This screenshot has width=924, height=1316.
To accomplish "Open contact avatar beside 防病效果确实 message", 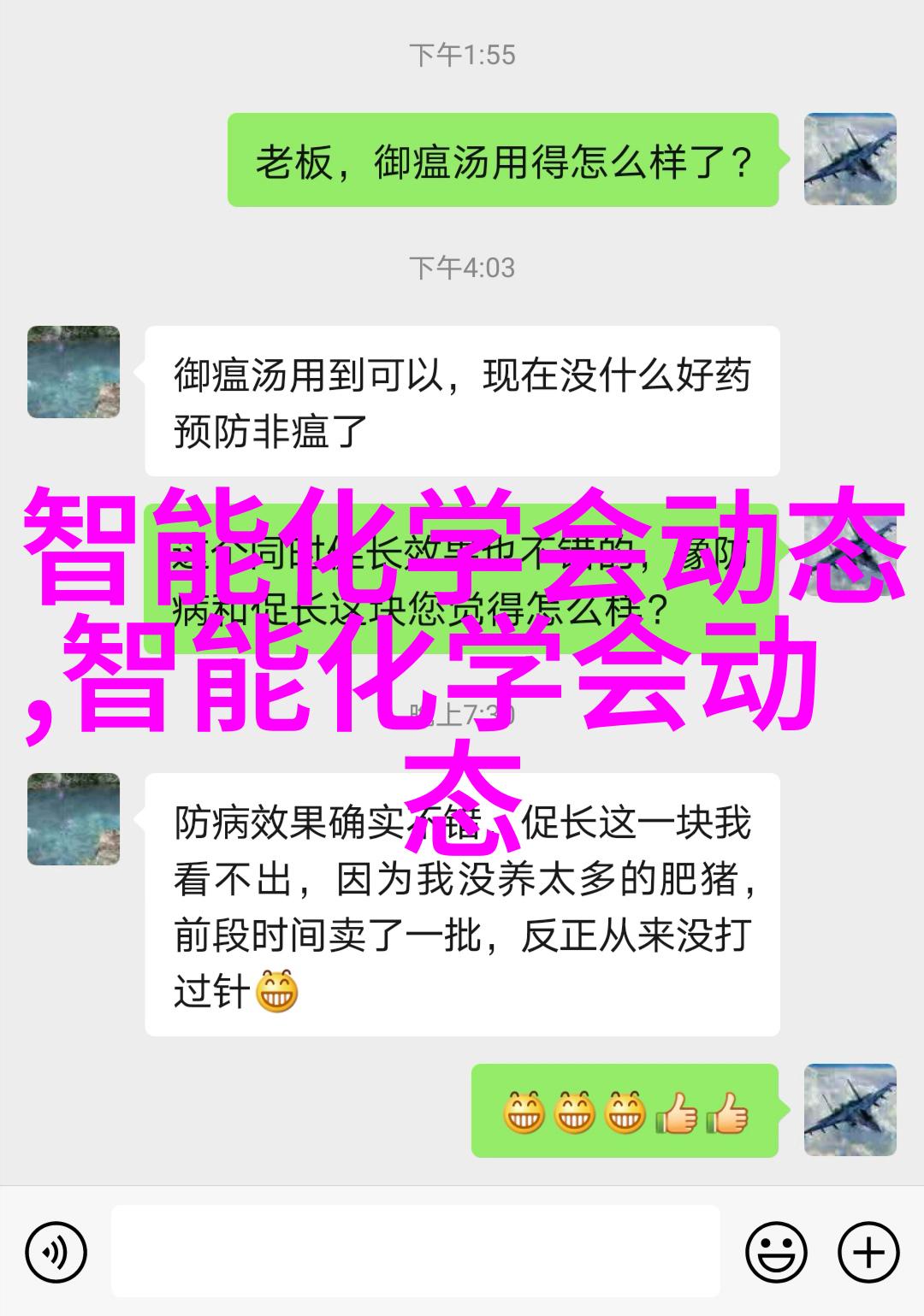I will tap(74, 818).
